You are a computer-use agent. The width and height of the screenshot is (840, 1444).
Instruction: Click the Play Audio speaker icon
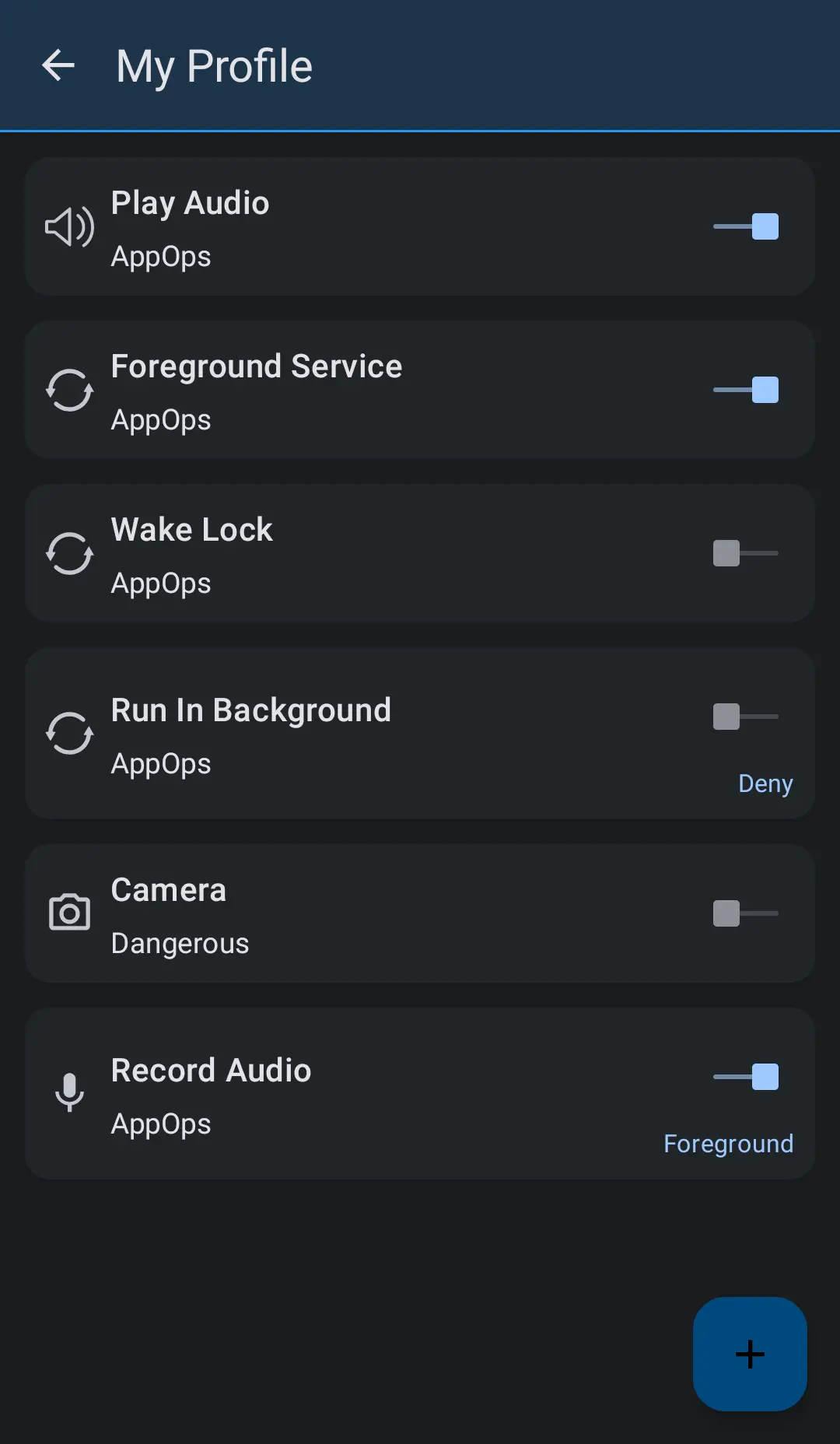[x=69, y=227]
